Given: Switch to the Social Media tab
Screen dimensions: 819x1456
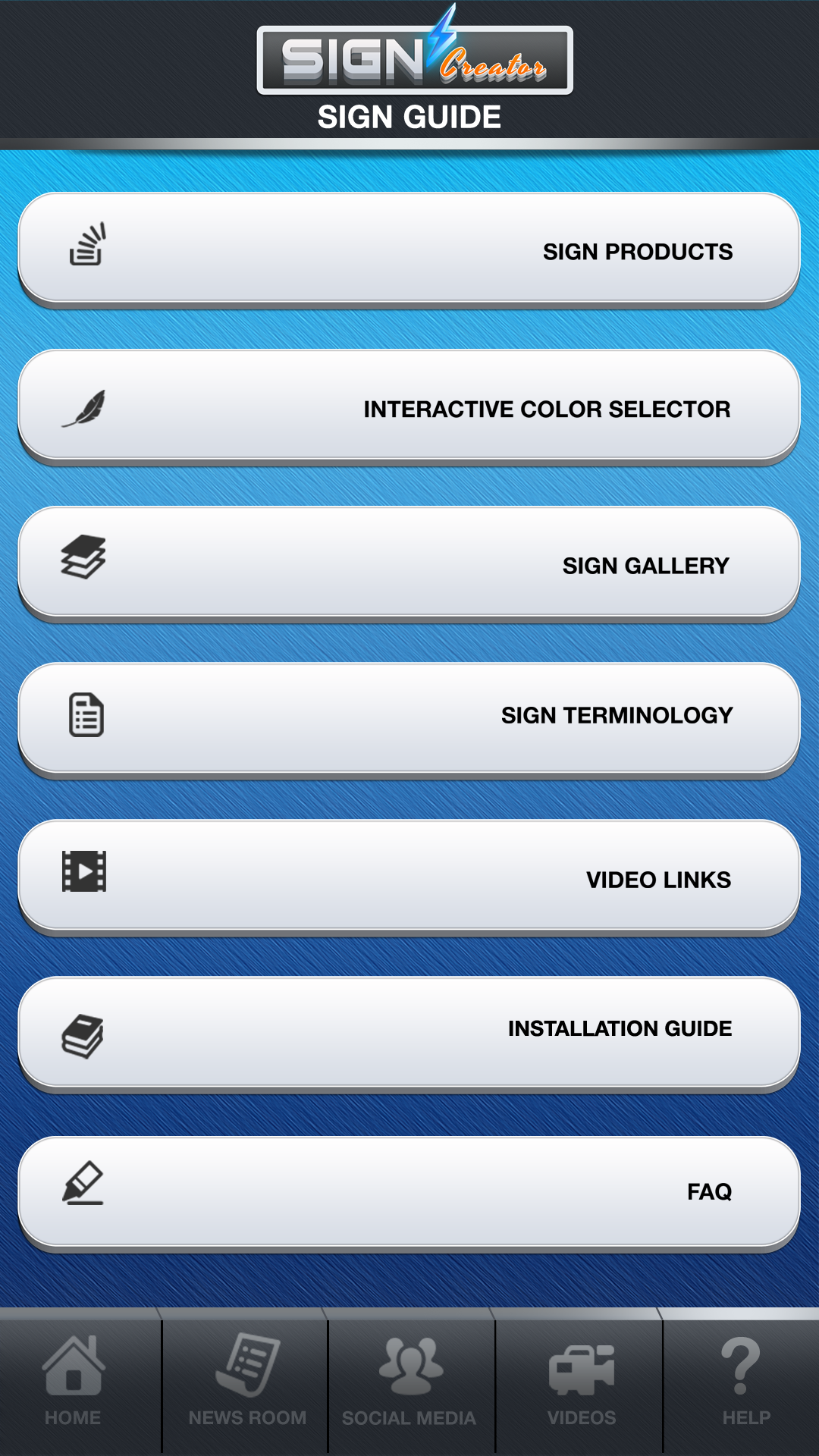Looking at the screenshot, I should pyautogui.click(x=412, y=1382).
